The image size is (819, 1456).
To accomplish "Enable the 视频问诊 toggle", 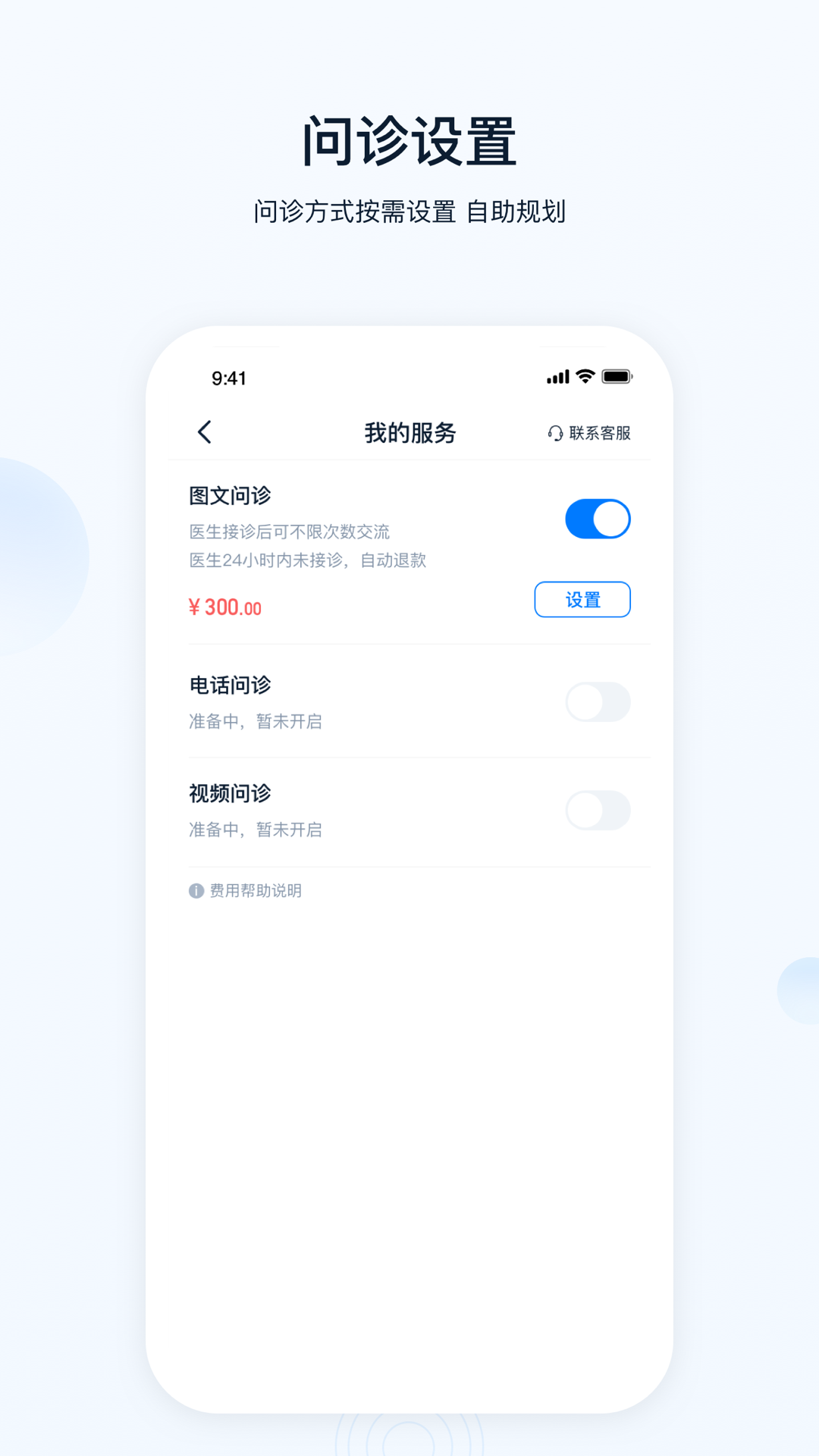I will coord(598,810).
